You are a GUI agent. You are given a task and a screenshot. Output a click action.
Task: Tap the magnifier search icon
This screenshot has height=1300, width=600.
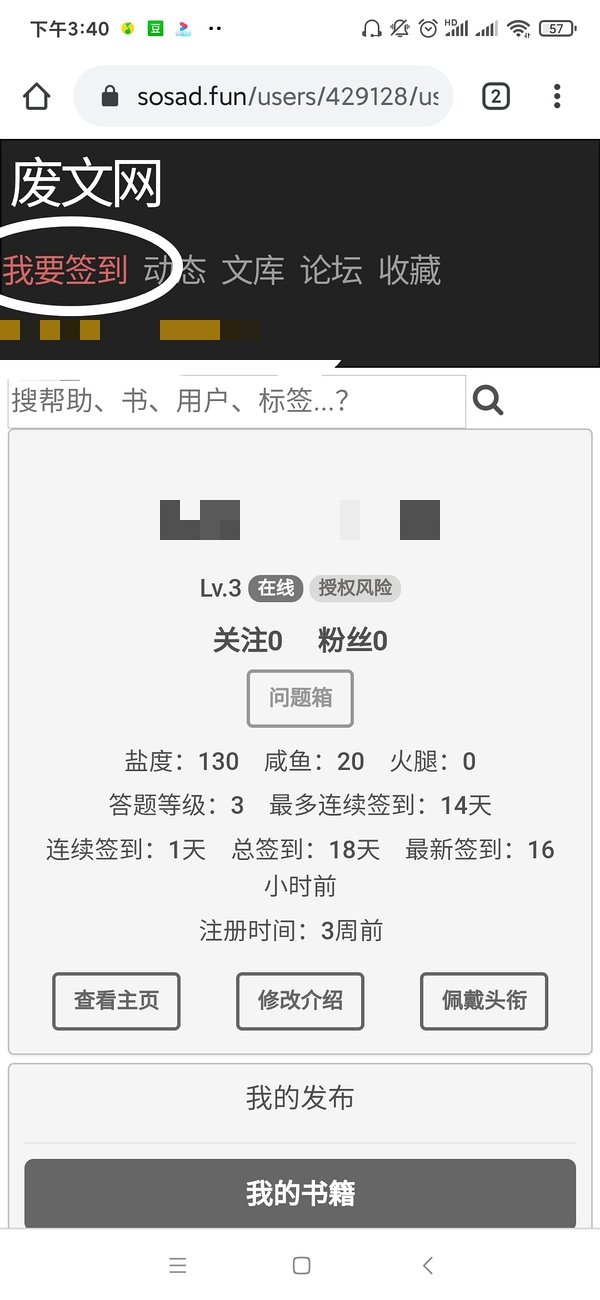488,401
